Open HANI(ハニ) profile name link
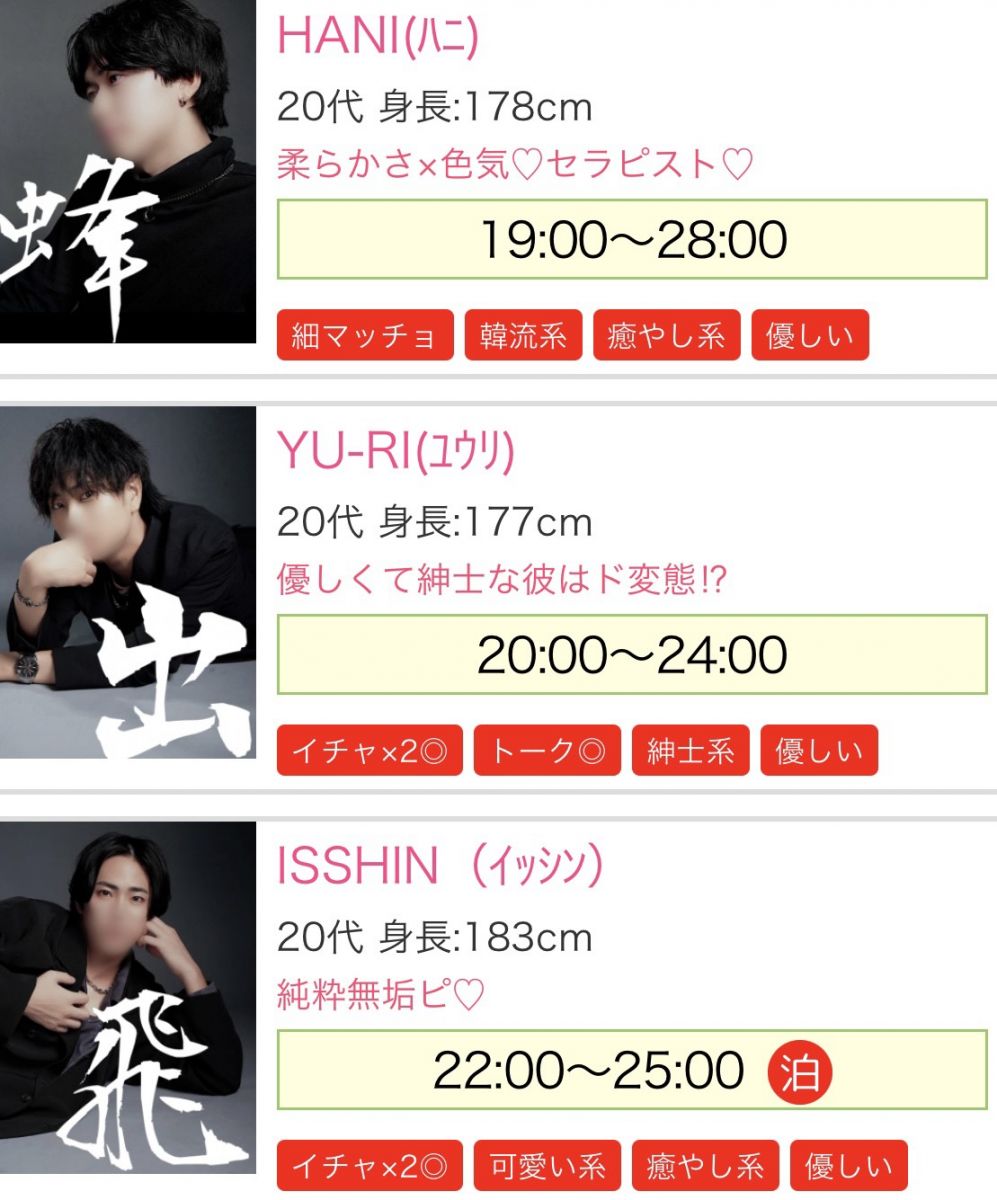The height and width of the screenshot is (1200, 997). point(378,38)
